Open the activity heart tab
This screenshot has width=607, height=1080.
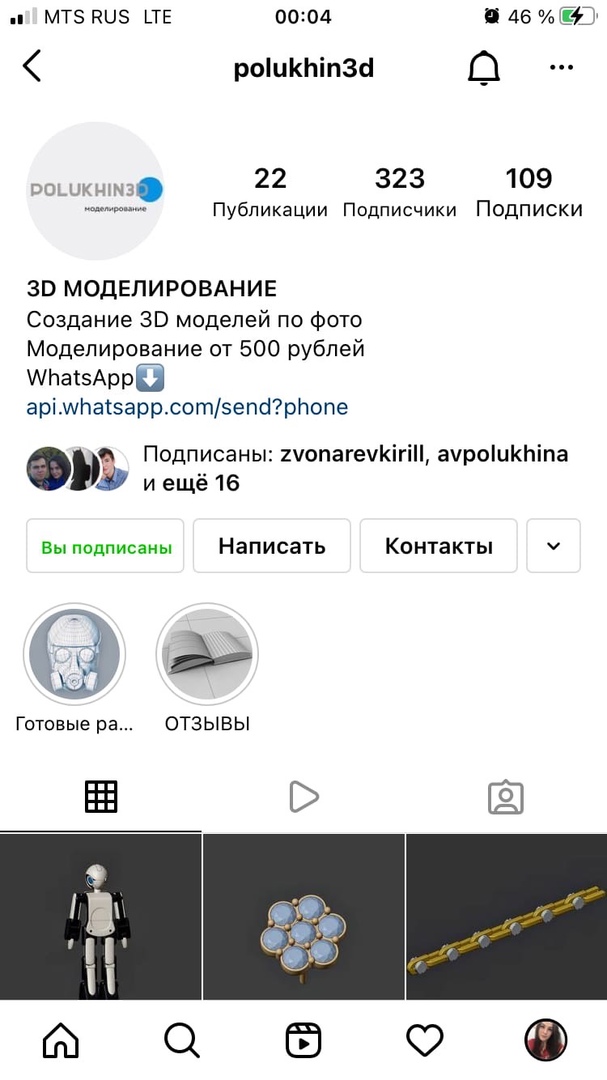(x=424, y=1040)
